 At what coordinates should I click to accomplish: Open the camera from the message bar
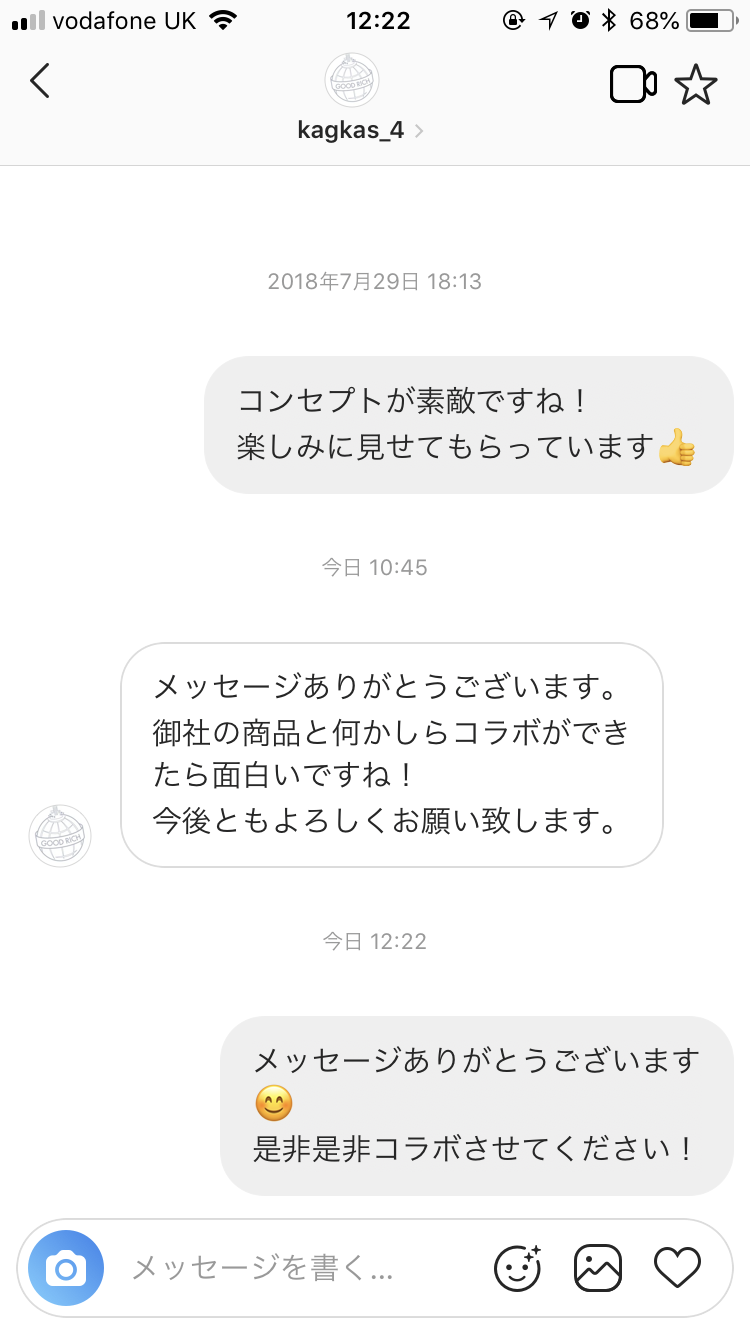click(x=65, y=1269)
